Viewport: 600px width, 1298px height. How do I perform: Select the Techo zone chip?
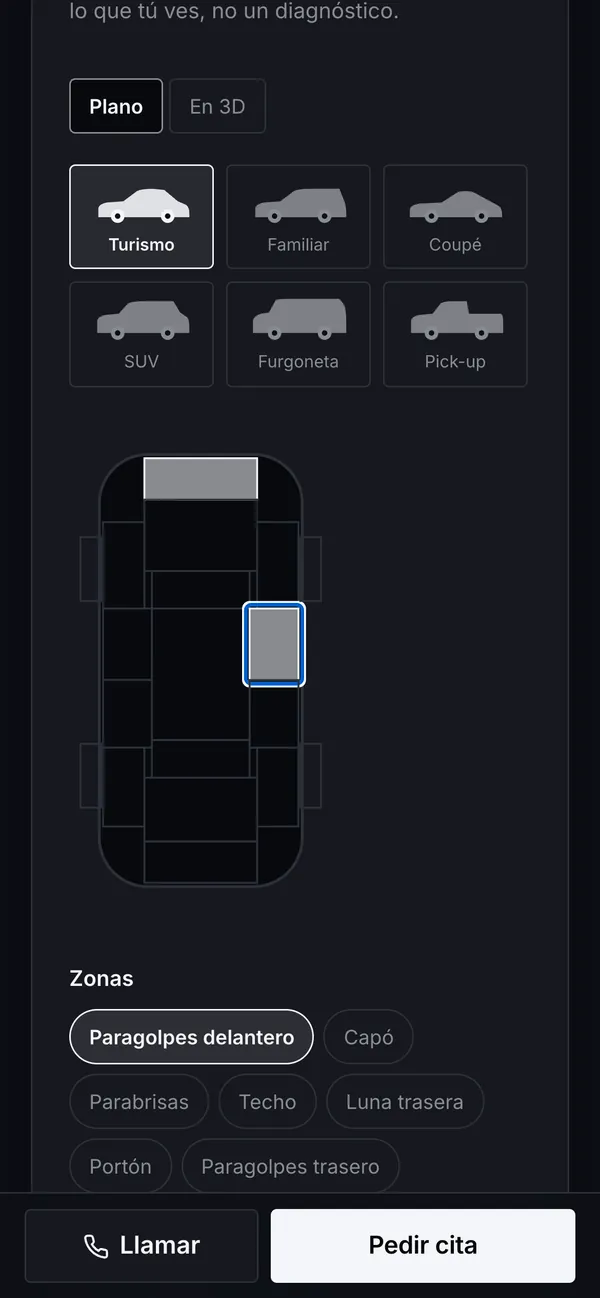pos(267,1102)
